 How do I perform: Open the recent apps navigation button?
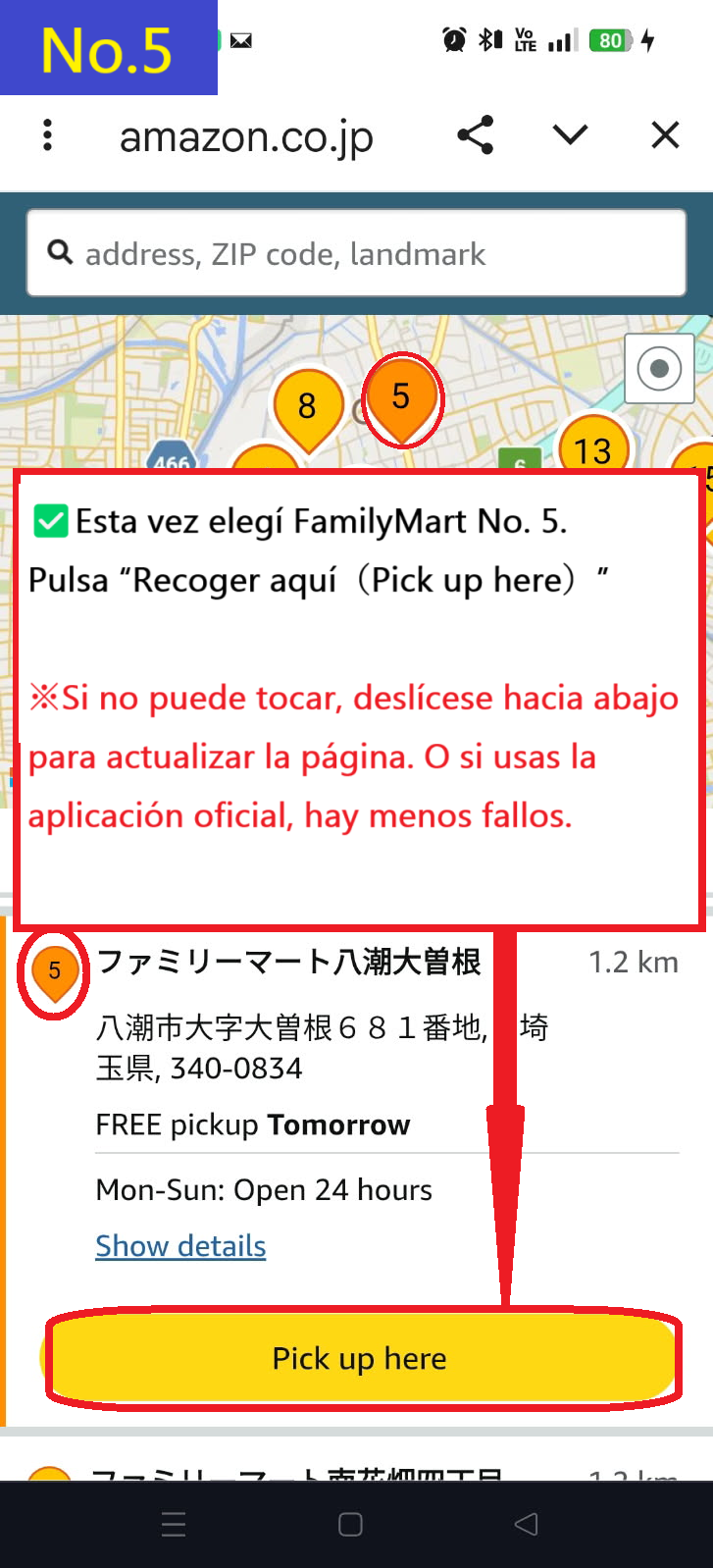click(172, 1524)
